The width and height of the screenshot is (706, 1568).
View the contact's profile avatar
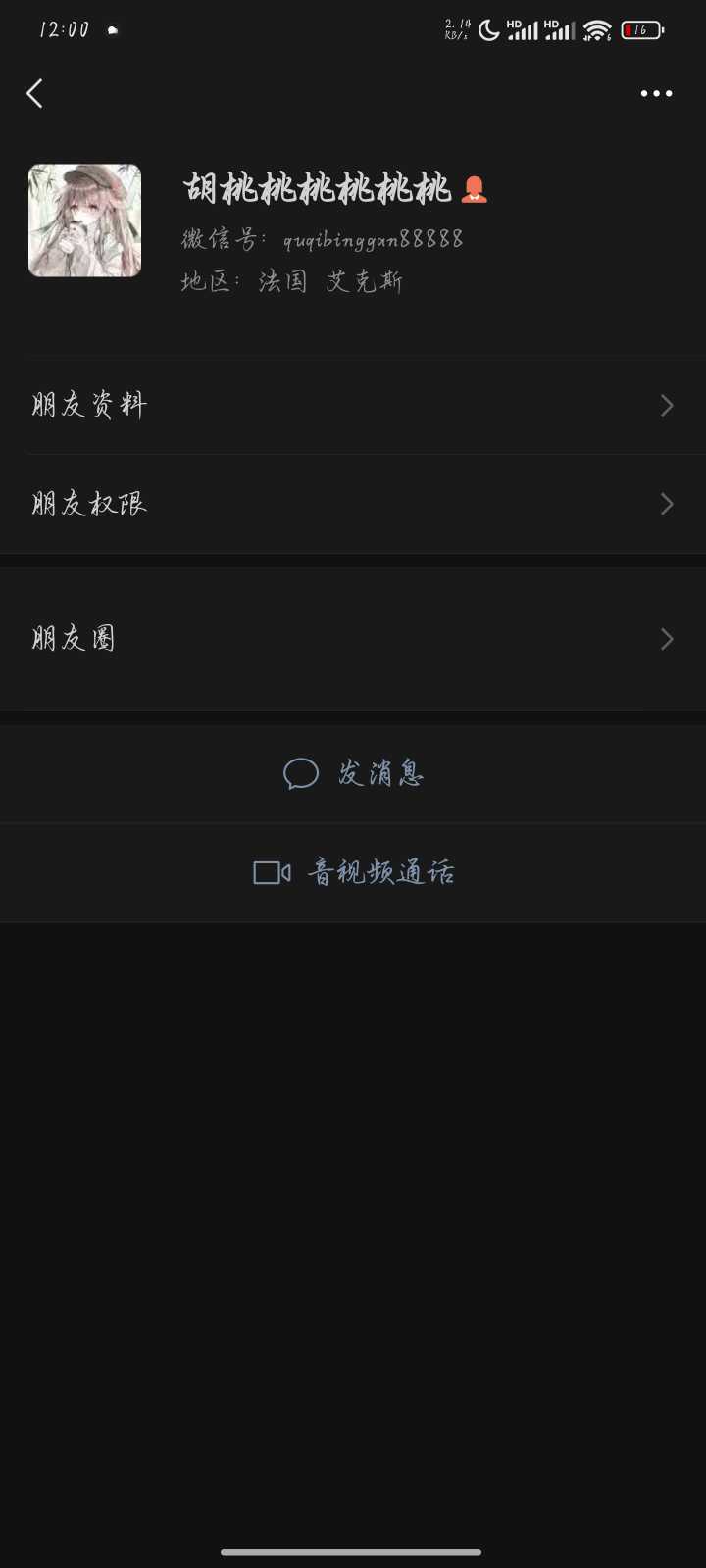pyautogui.click(x=85, y=220)
